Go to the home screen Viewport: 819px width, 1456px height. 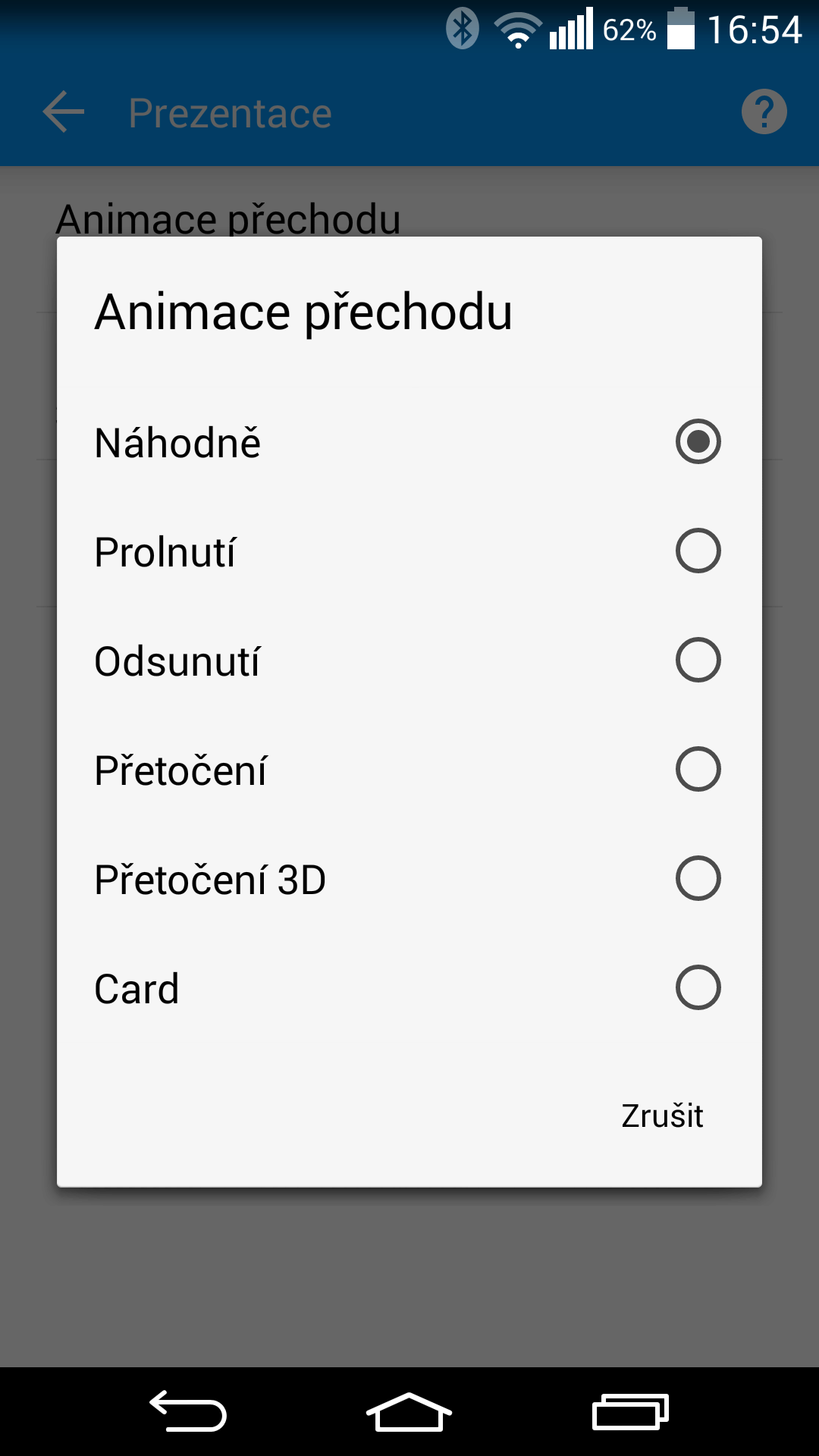[x=409, y=1412]
